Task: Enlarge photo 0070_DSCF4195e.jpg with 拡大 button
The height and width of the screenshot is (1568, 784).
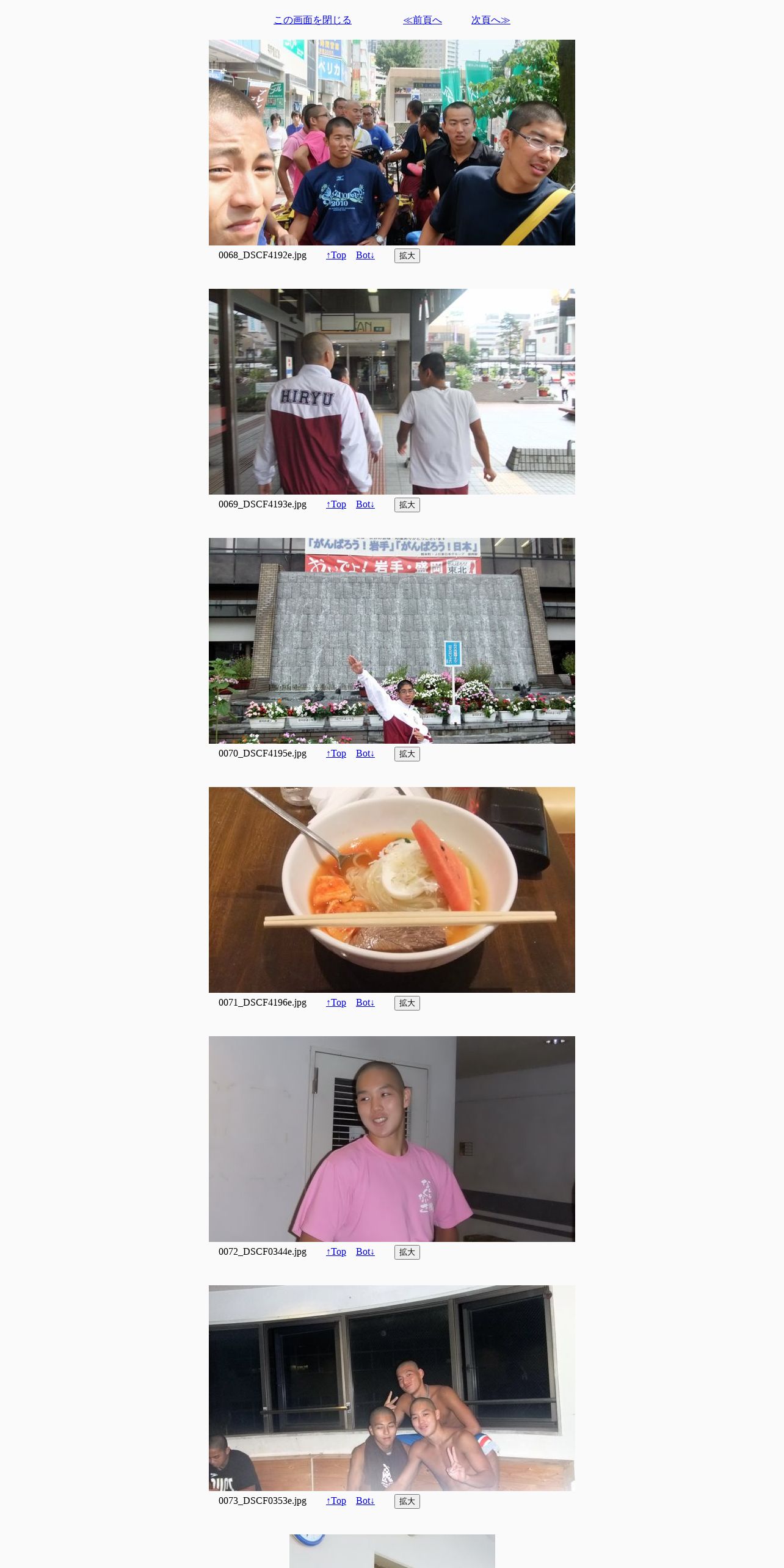Action: [407, 754]
